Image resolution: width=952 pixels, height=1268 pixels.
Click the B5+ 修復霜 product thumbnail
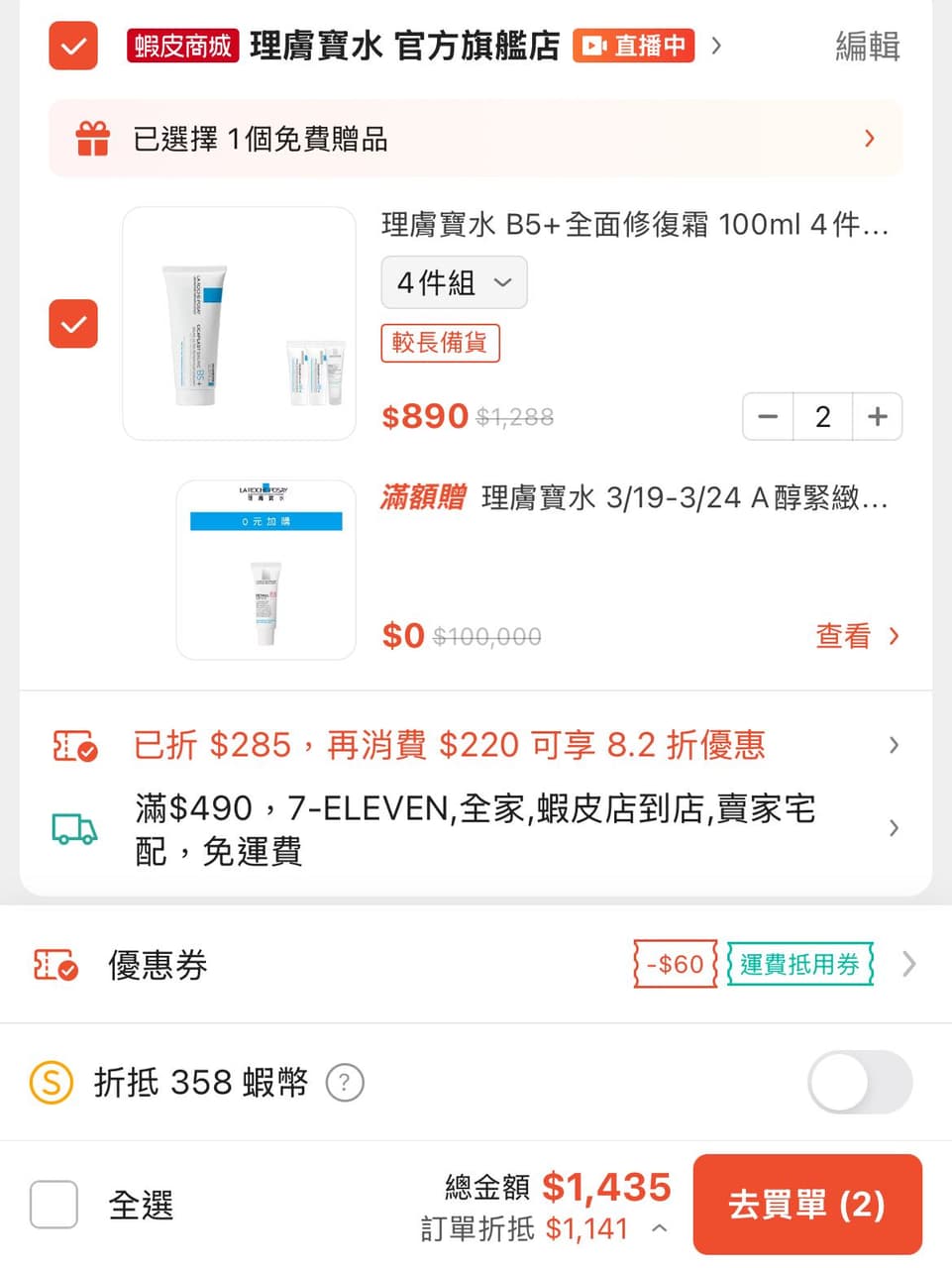(x=239, y=322)
